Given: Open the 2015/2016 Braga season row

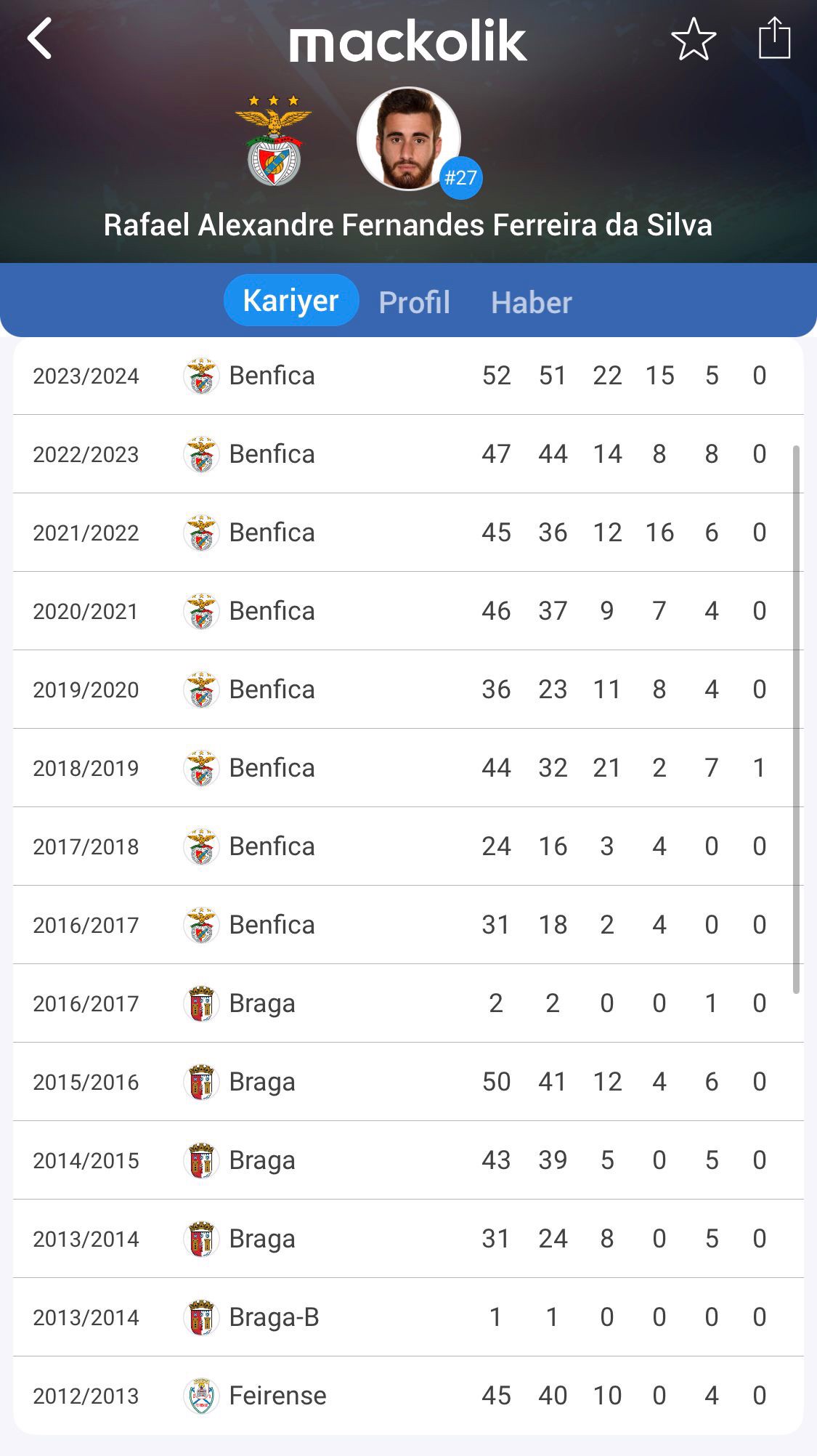Looking at the screenshot, I should (x=408, y=1082).
